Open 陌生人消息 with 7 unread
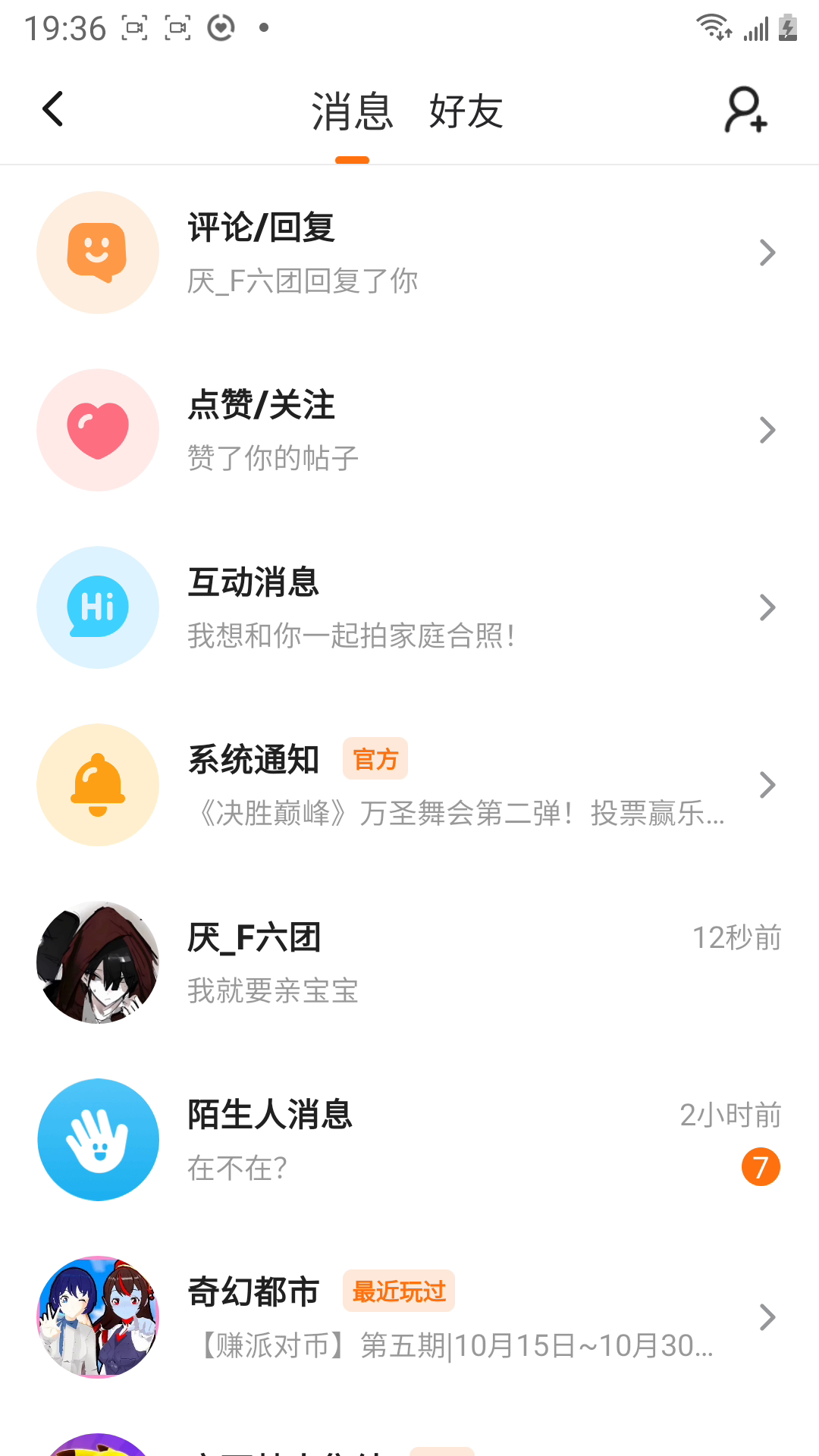This screenshot has width=819, height=1456. point(409,1140)
